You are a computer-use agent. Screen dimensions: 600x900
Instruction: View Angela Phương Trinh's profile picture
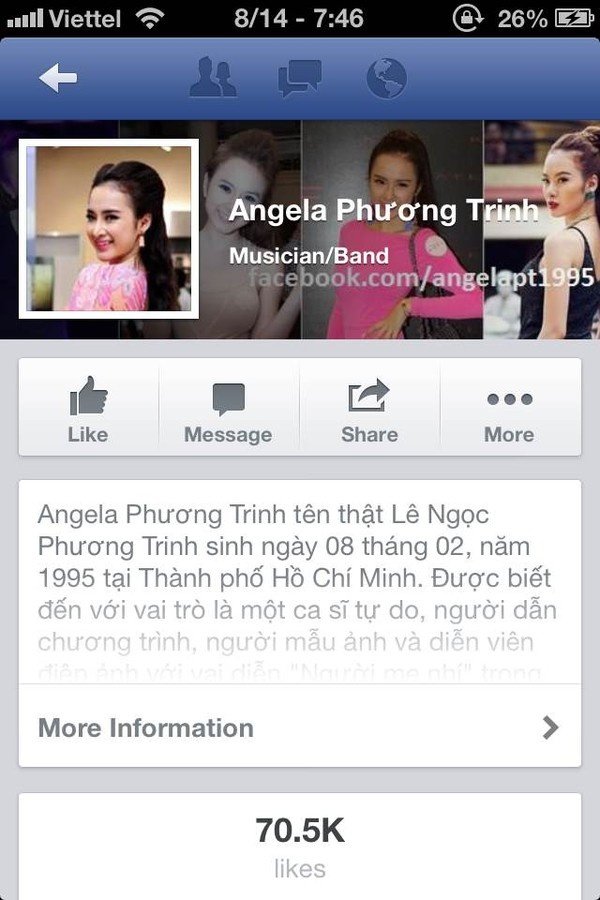pyautogui.click(x=109, y=229)
